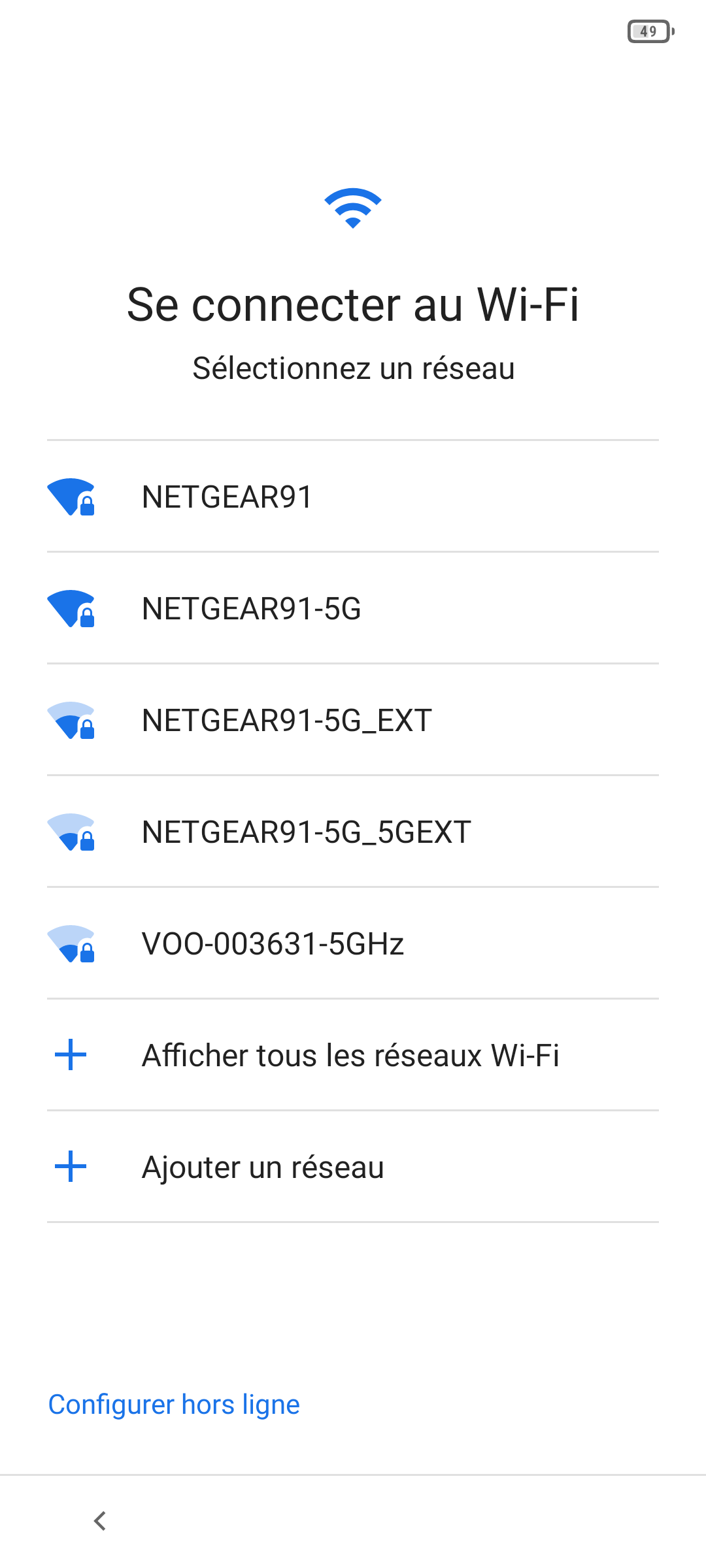The width and height of the screenshot is (706, 1568).
Task: Go back with the navigation arrow
Action: [100, 1521]
